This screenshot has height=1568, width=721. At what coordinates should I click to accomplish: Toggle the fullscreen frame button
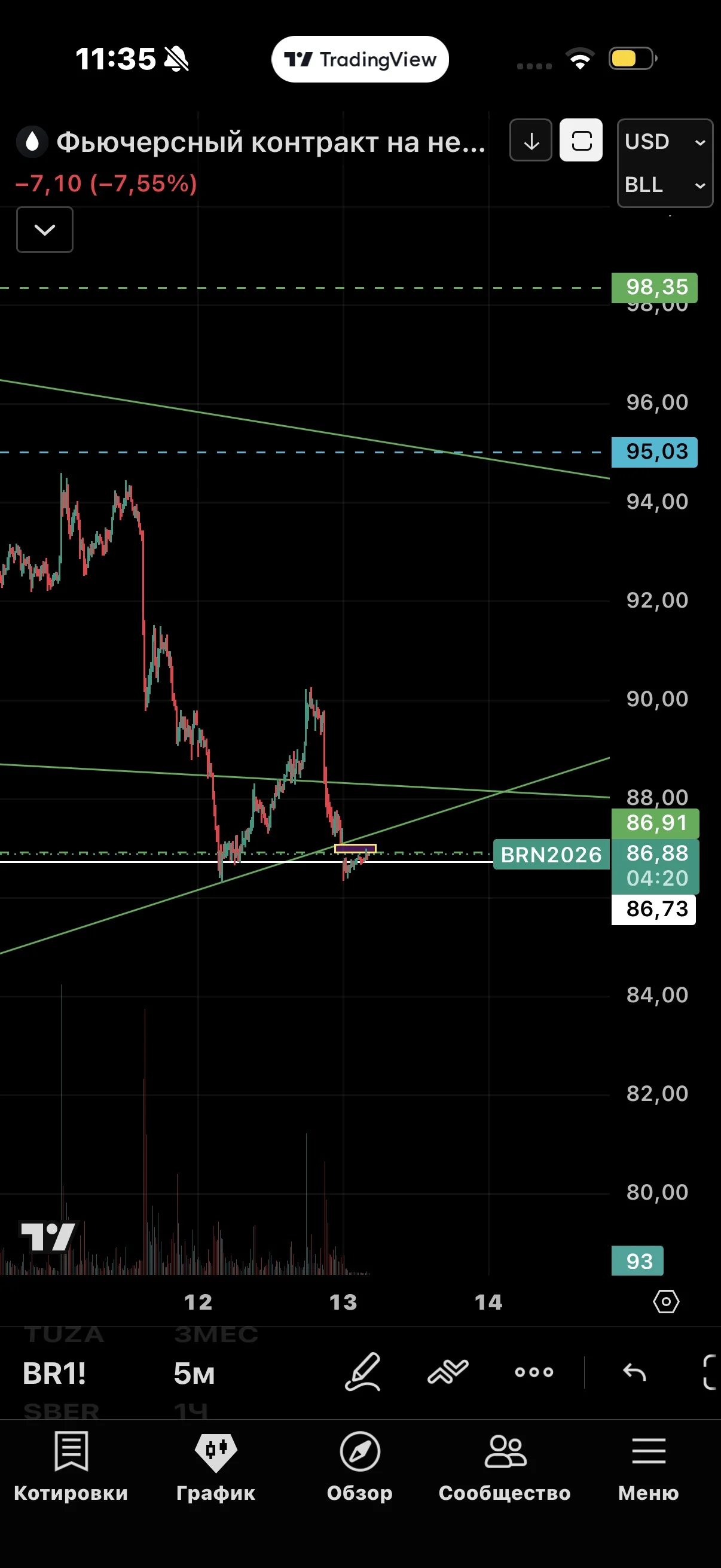click(x=581, y=141)
